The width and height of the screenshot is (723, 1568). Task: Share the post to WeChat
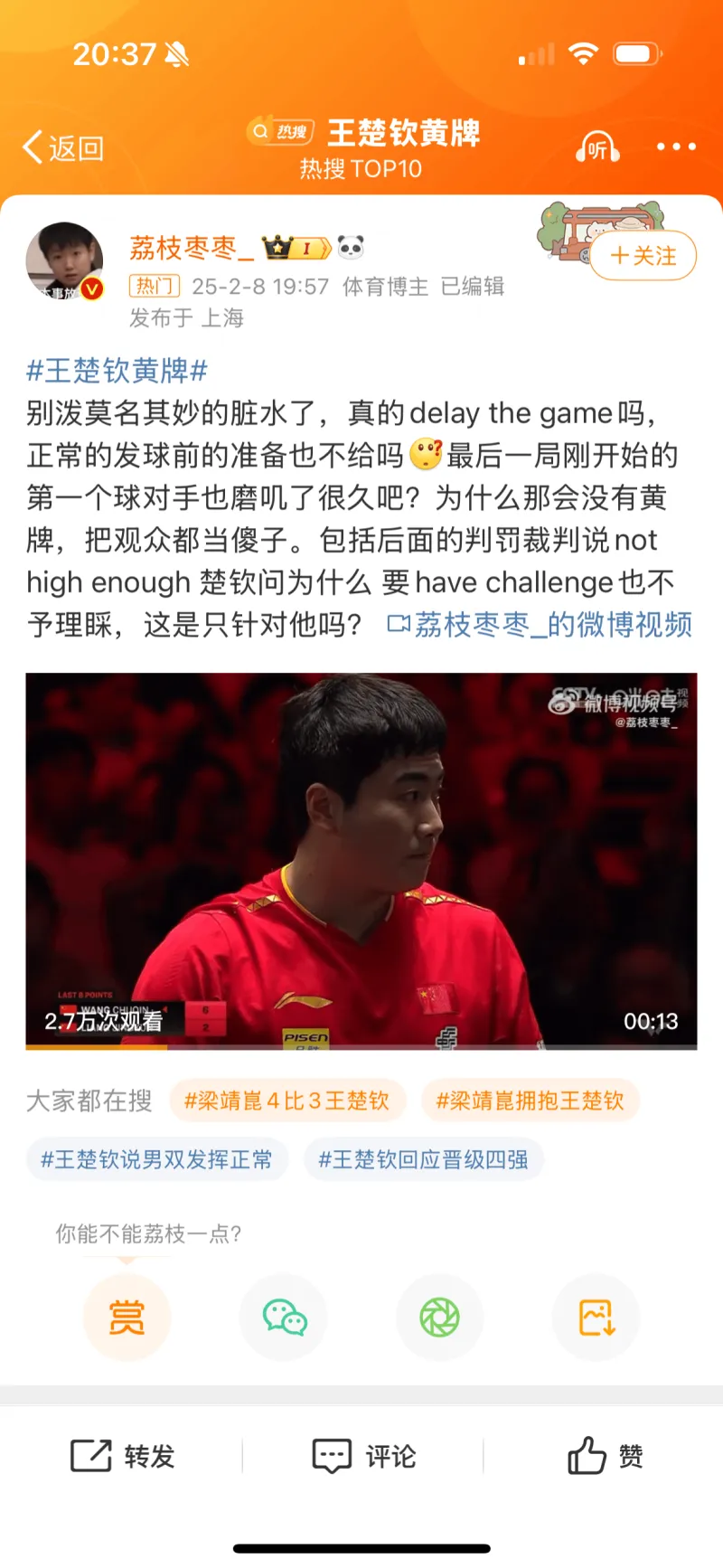284,1318
